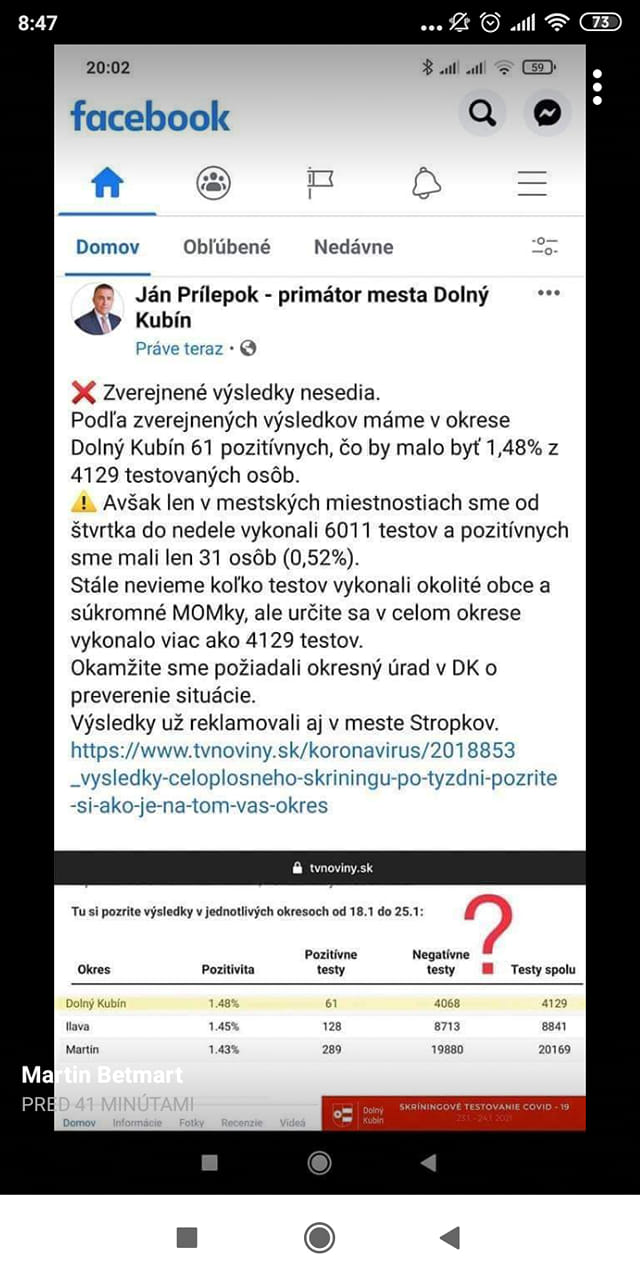640x1280 pixels.
Task: Open the photo viewer overflow menu
Action: pyautogui.click(x=597, y=87)
